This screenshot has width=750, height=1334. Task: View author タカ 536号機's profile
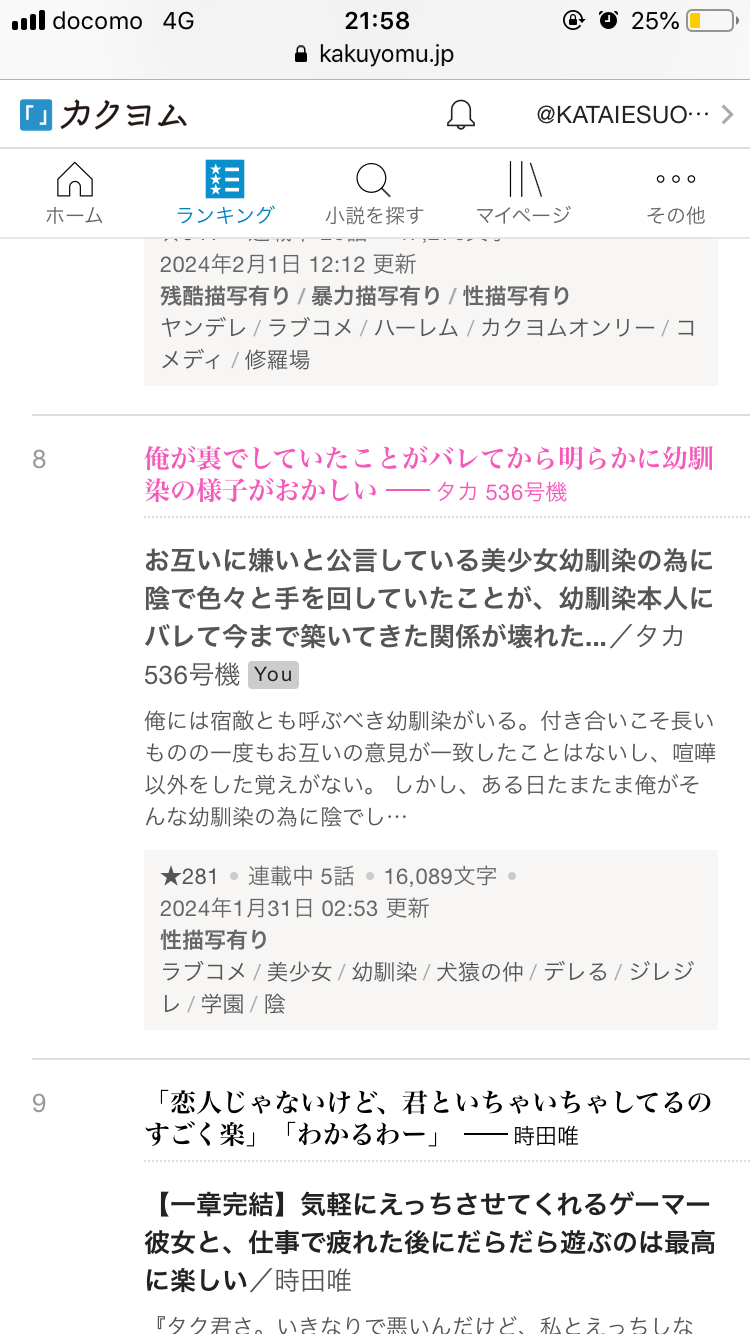tap(501, 492)
